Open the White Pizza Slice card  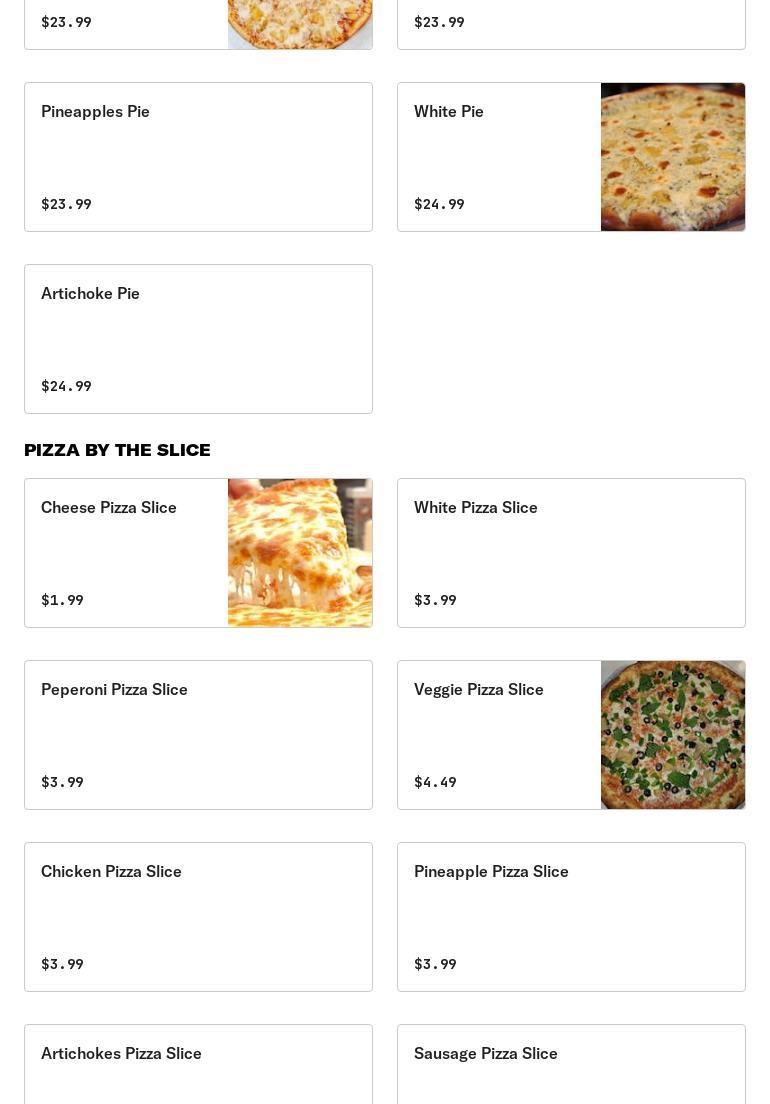pos(571,553)
